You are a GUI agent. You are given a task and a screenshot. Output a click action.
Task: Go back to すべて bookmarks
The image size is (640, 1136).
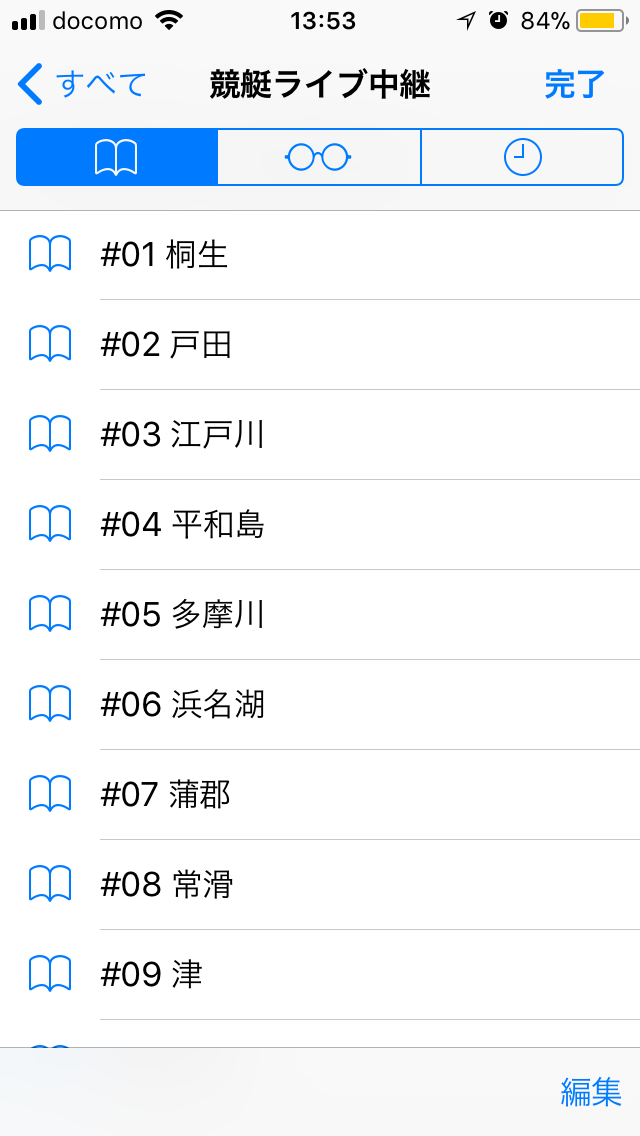[82, 84]
